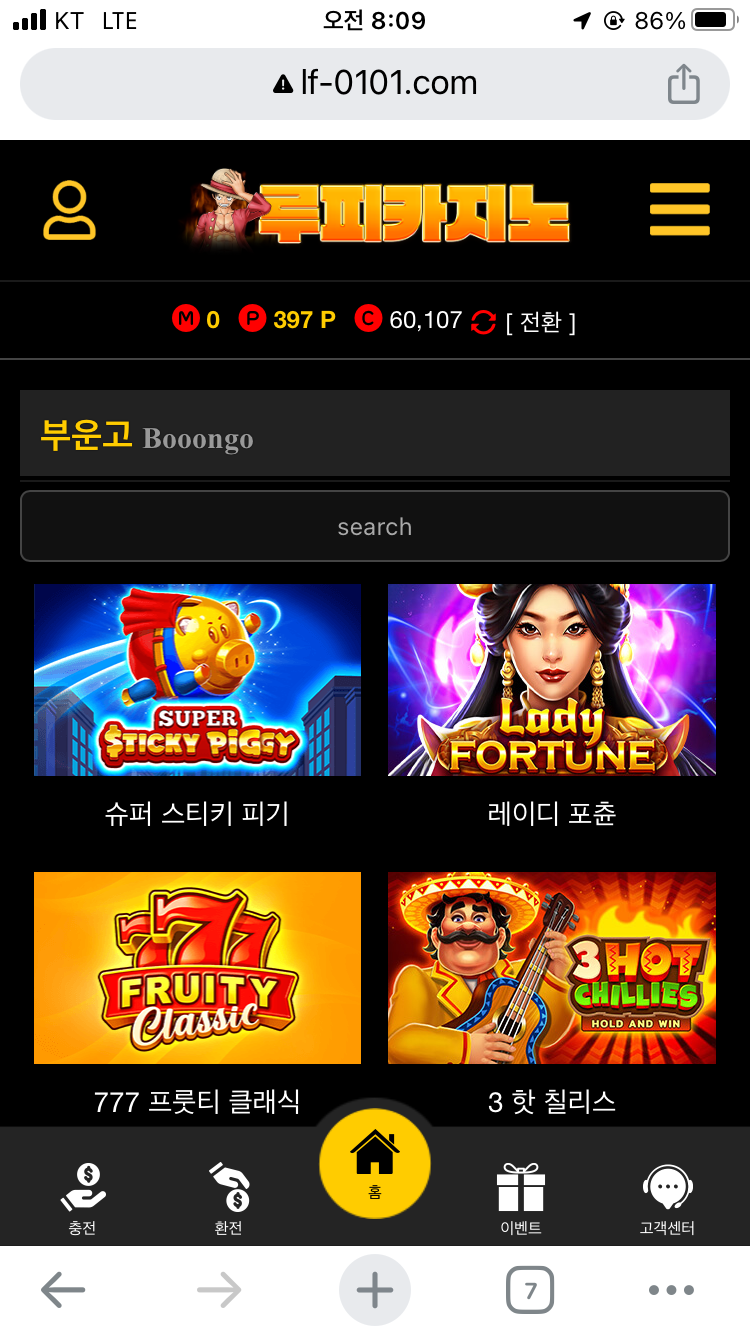Tap the 전환 convert link

point(540,322)
